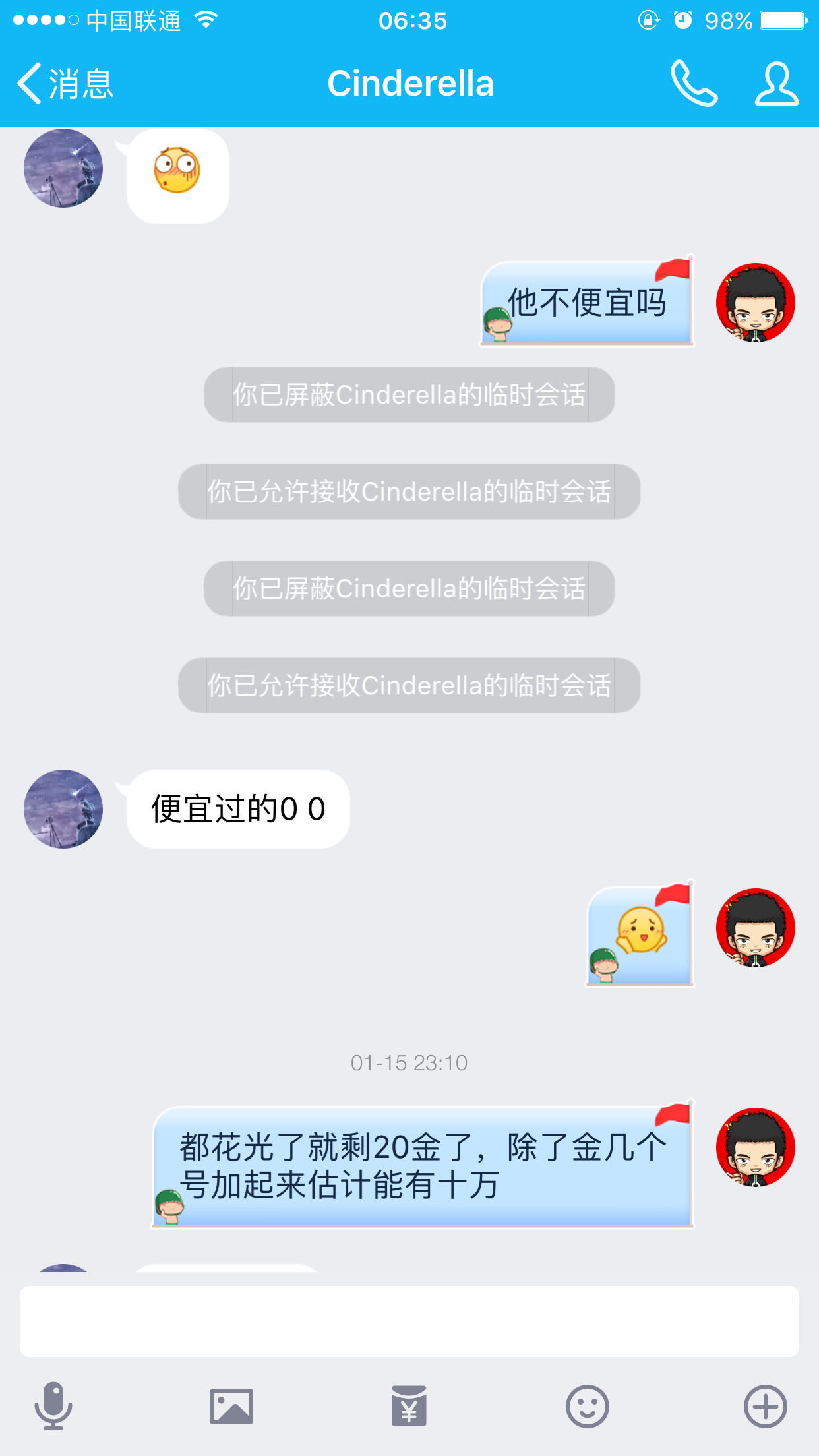Tap my avatar beside 他不便宜吗
Screen dimensions: 819x1456
755,303
